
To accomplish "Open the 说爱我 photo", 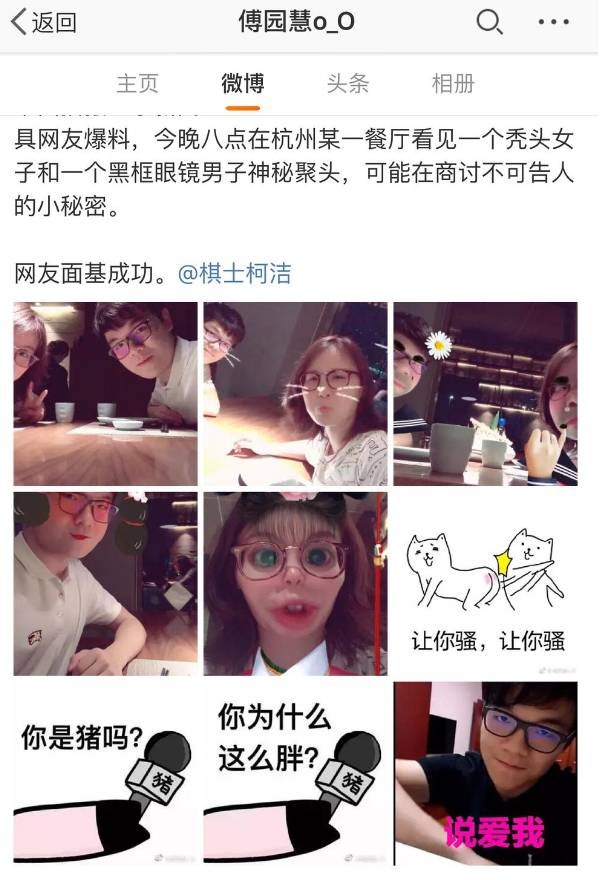I will point(485,773).
